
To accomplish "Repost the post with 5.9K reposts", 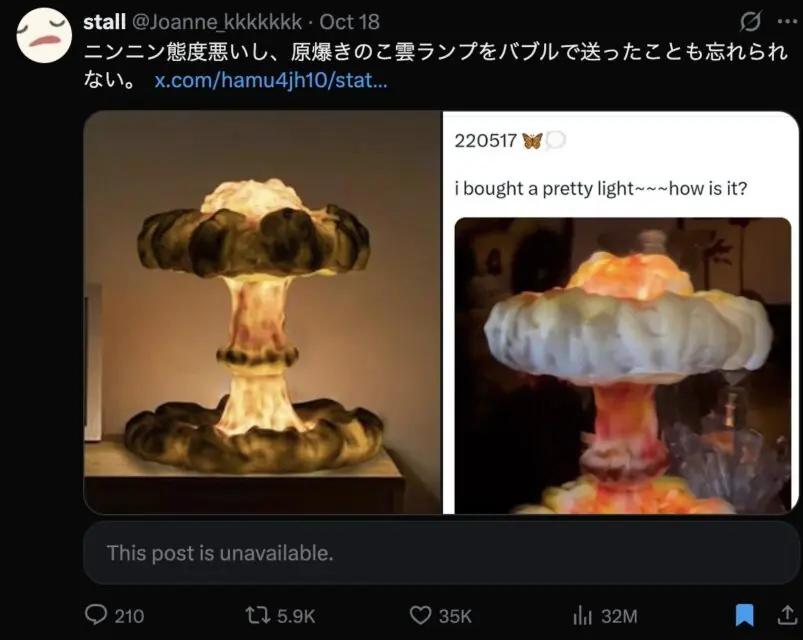I will pos(257,615).
